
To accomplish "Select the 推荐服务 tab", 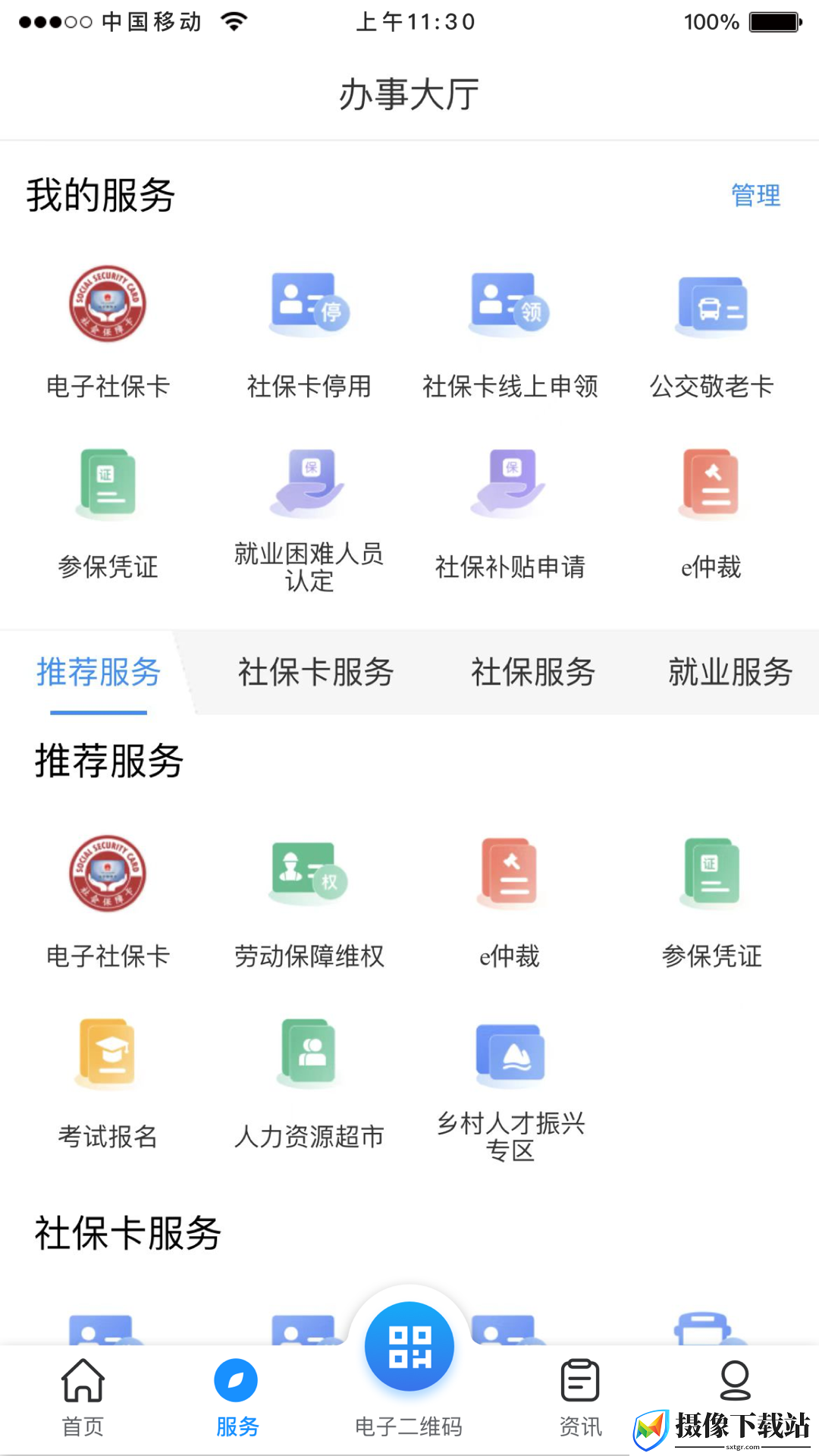I will [x=99, y=673].
